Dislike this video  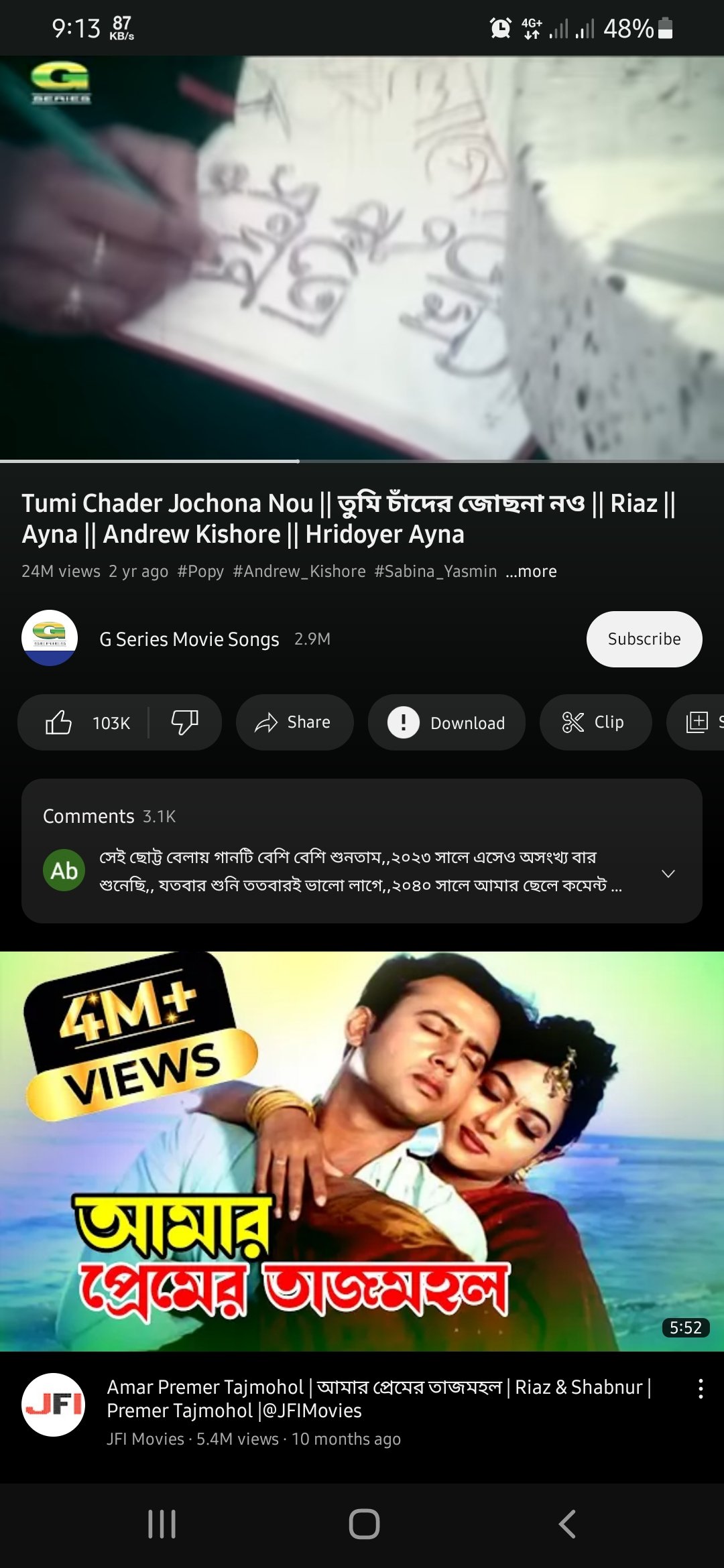pos(184,722)
